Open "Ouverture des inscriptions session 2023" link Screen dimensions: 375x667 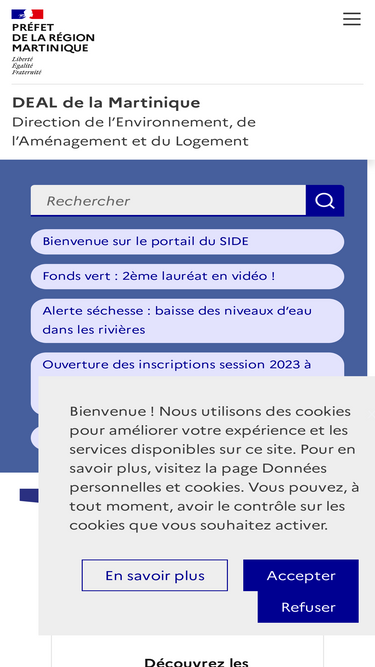[x=187, y=365]
